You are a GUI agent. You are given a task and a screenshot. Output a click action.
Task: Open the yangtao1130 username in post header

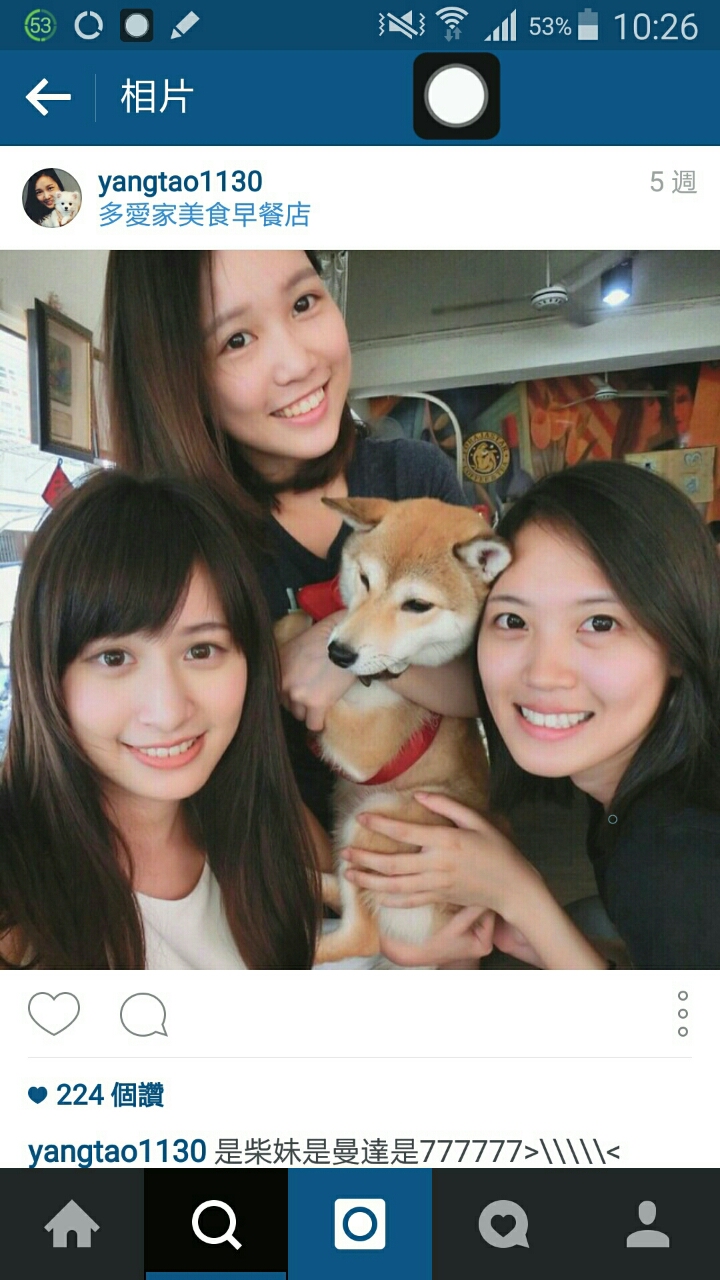[180, 182]
